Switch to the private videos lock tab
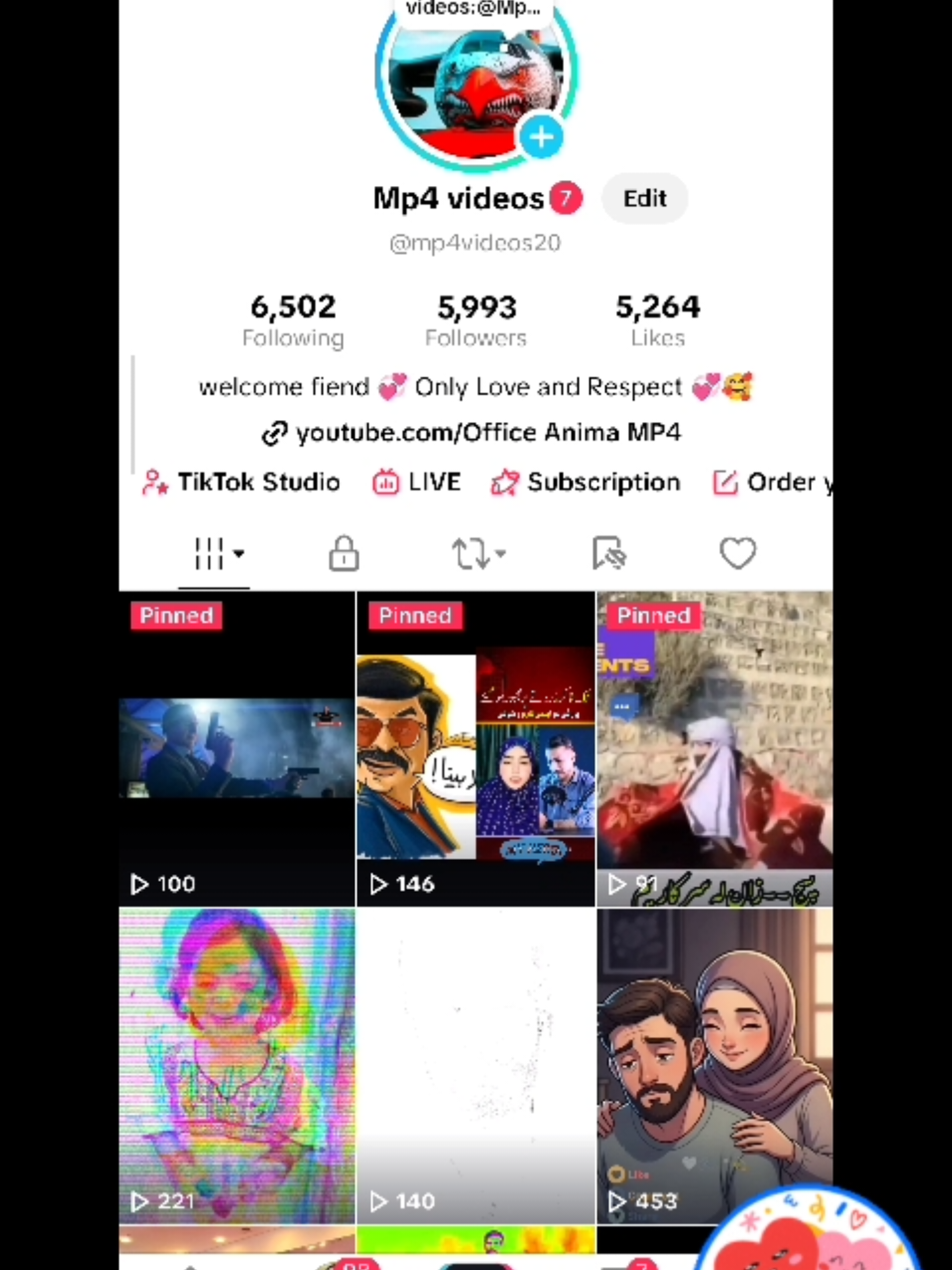 click(x=344, y=553)
